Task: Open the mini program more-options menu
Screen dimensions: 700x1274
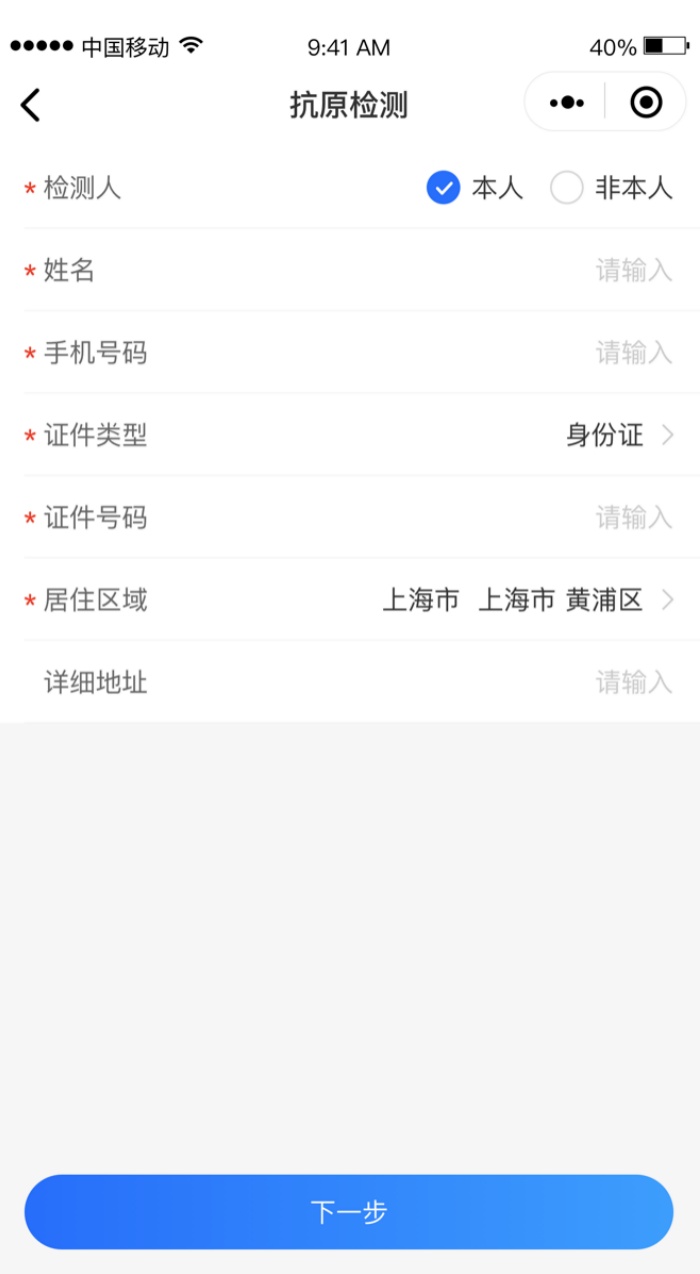Action: click(567, 102)
